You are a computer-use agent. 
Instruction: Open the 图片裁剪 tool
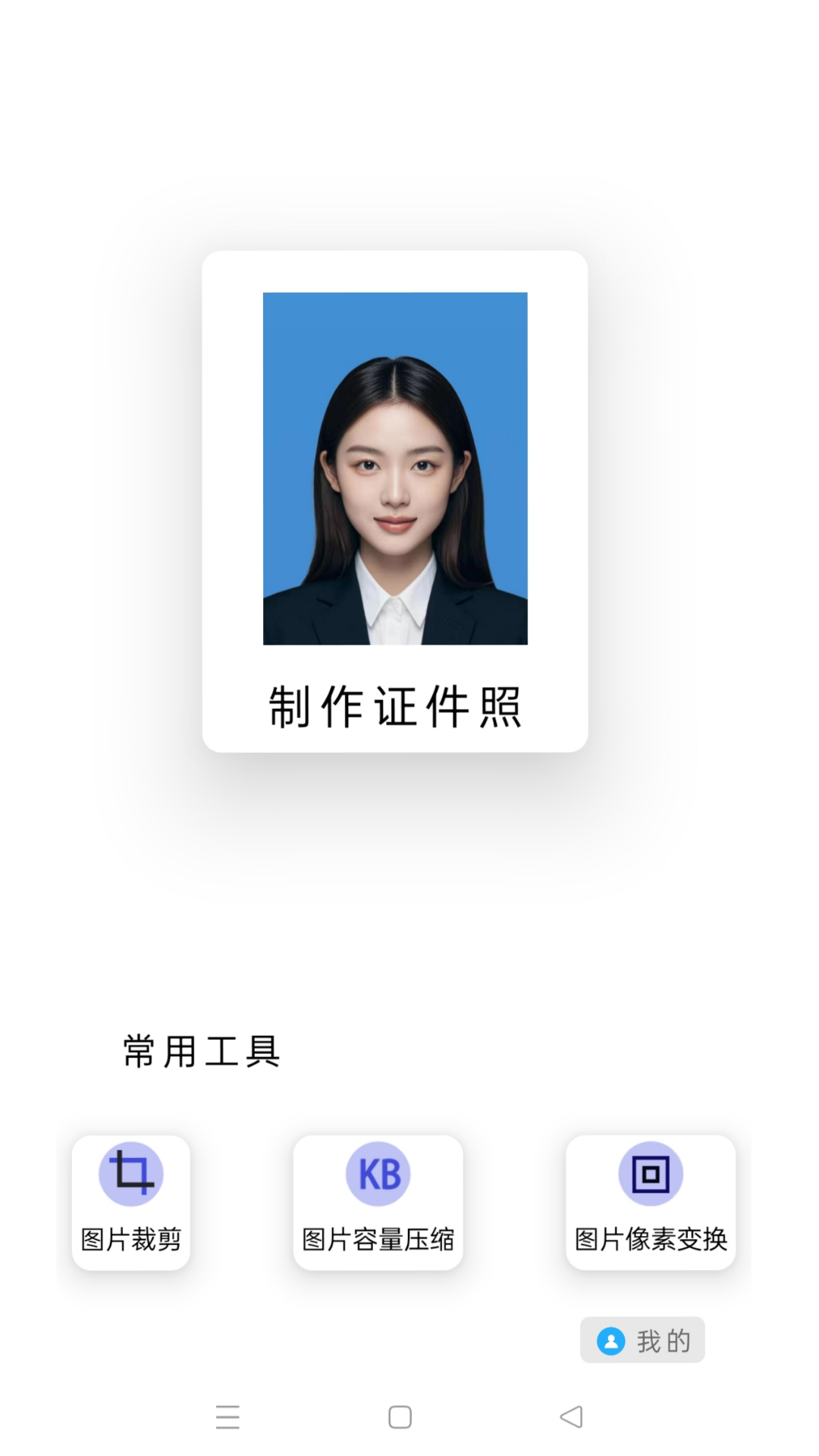[x=131, y=1202]
